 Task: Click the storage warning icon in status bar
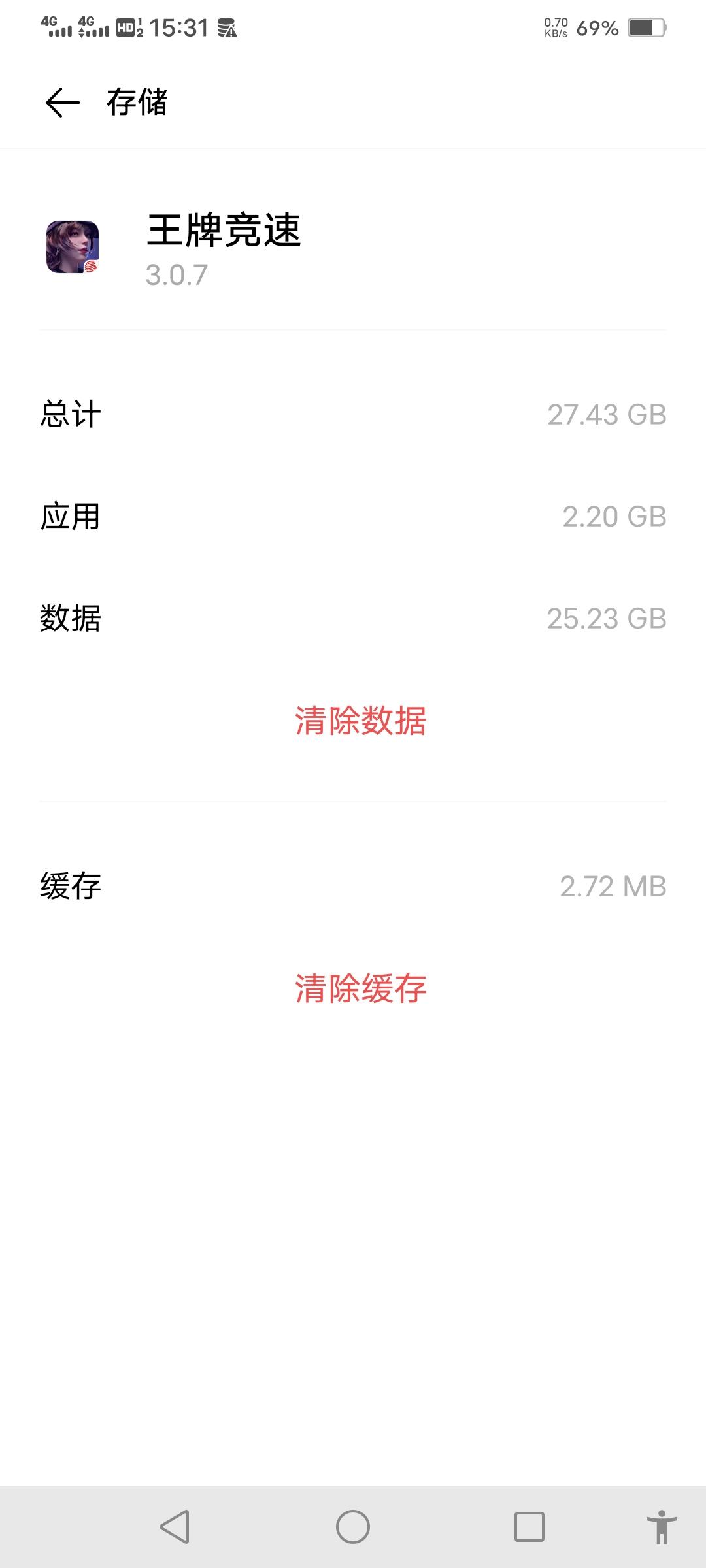(229, 27)
